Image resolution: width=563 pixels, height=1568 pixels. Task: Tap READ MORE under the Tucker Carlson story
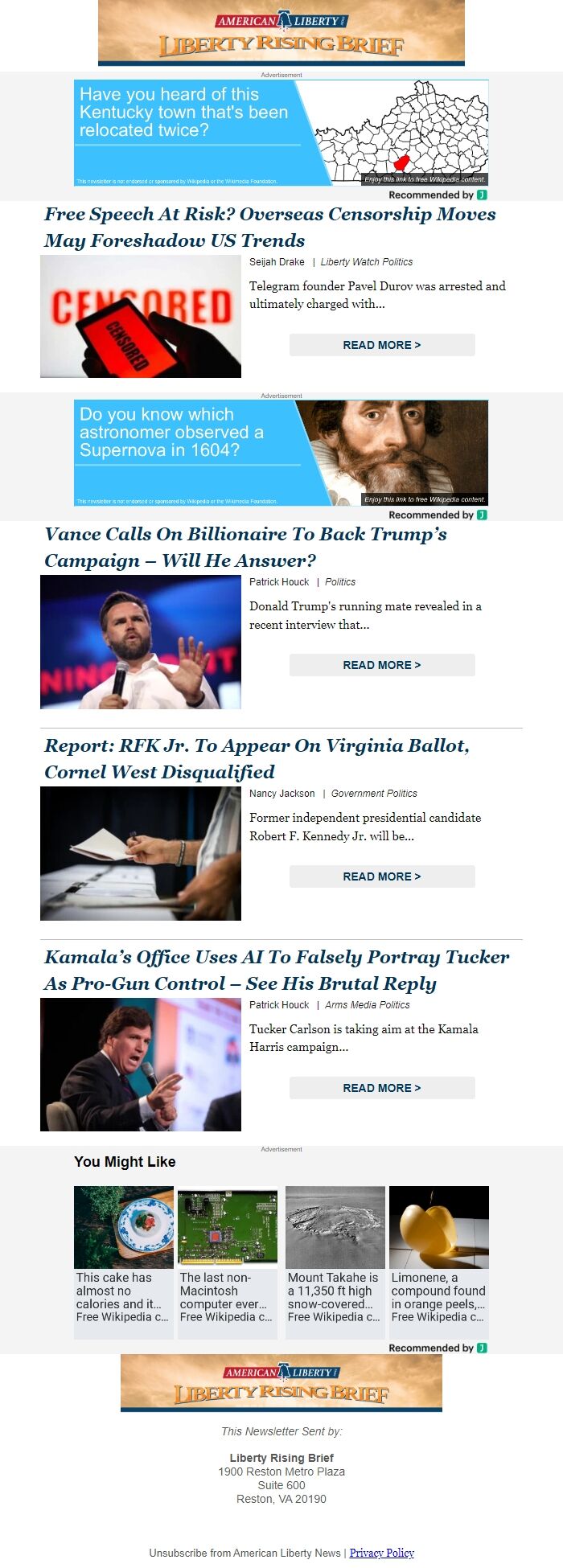coord(382,1088)
